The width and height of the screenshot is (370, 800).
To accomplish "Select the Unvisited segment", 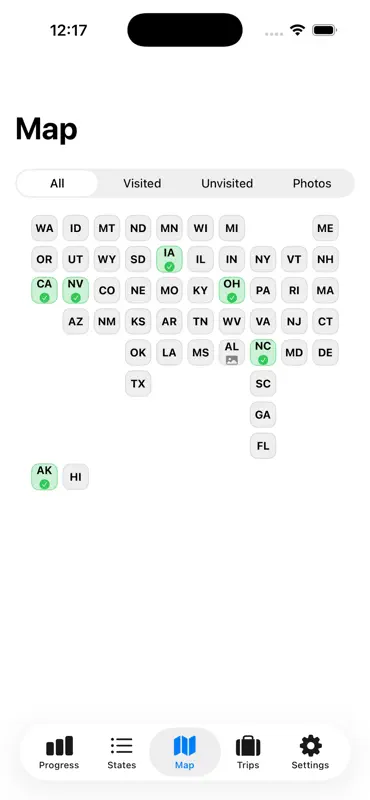I will point(227,183).
